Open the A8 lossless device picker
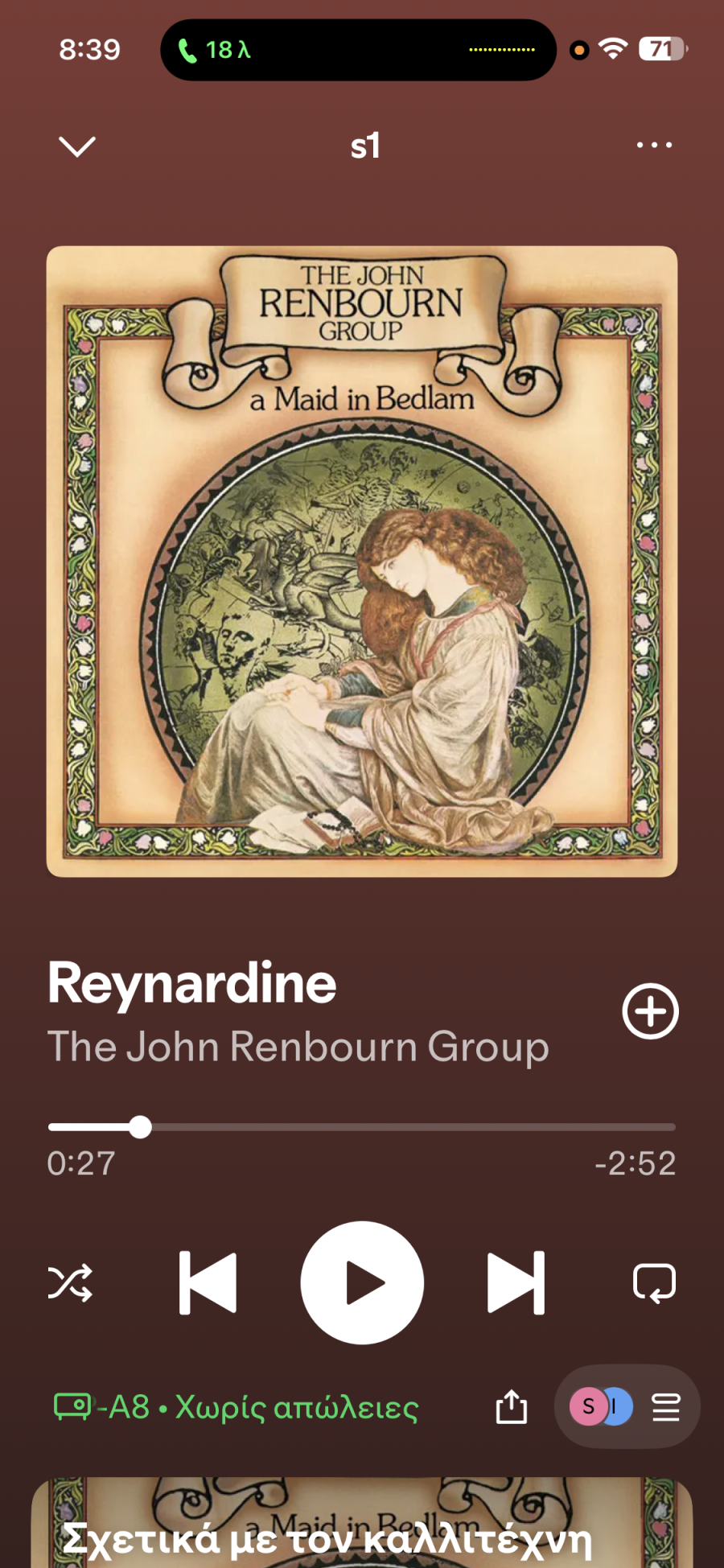 236,1407
